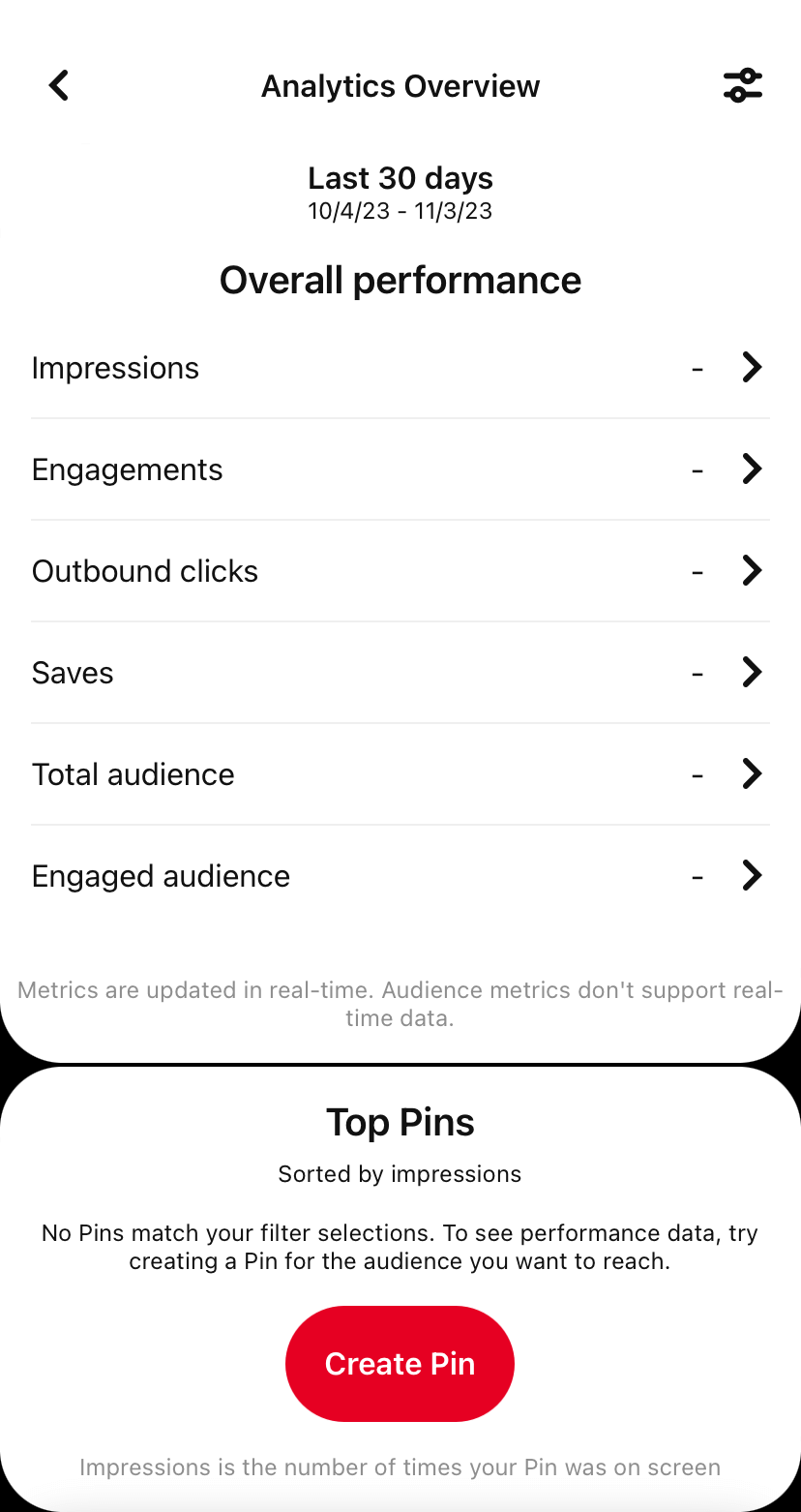
Task: Click the Analytics Overview title
Action: point(400,85)
